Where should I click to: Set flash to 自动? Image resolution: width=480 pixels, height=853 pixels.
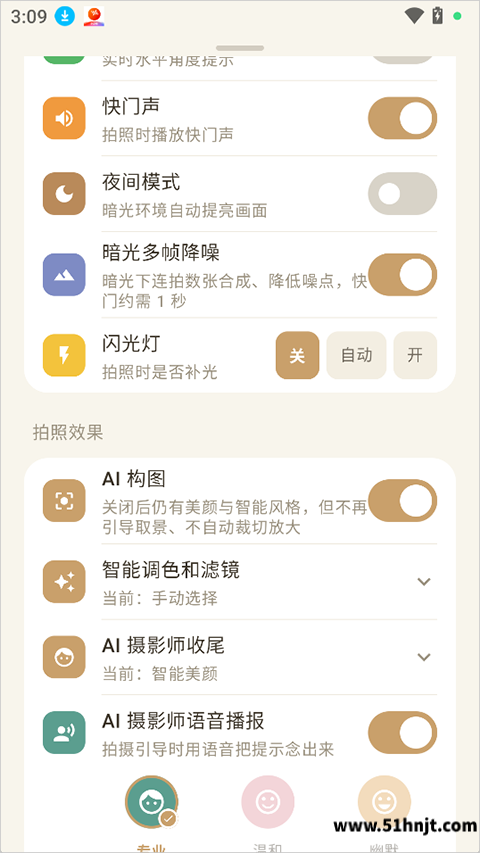tap(356, 355)
